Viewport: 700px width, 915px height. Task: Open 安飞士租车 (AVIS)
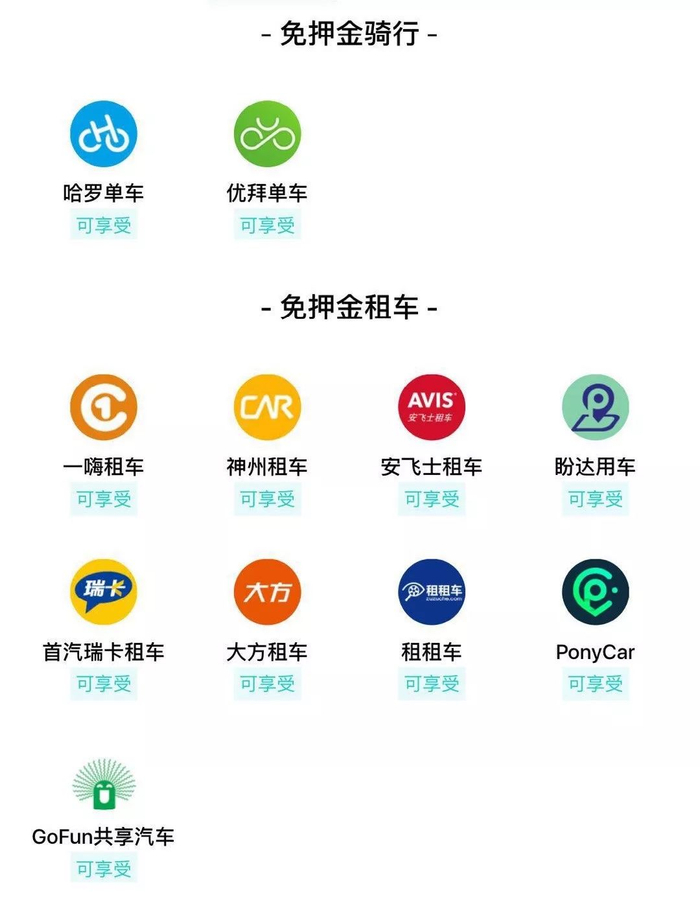431,408
